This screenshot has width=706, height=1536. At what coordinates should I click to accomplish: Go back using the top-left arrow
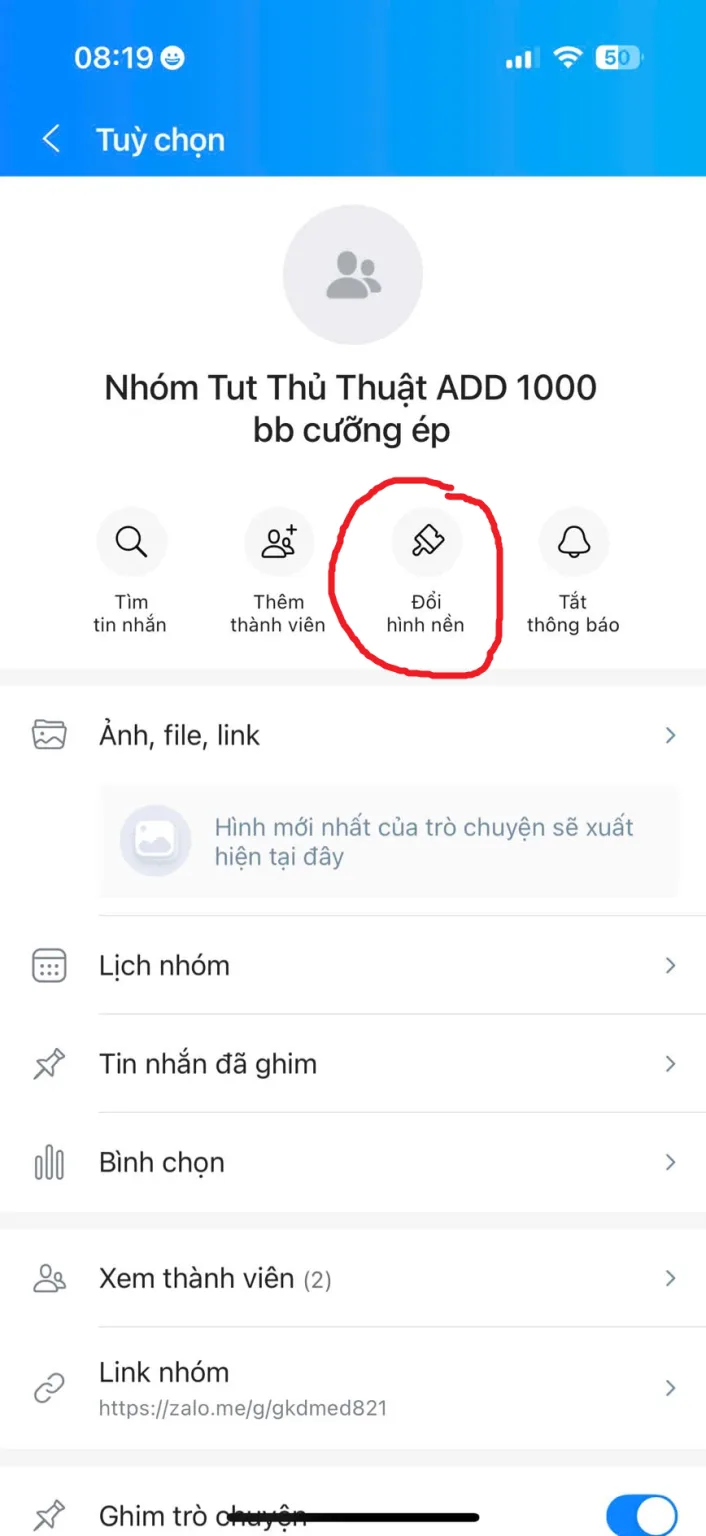pyautogui.click(x=52, y=139)
